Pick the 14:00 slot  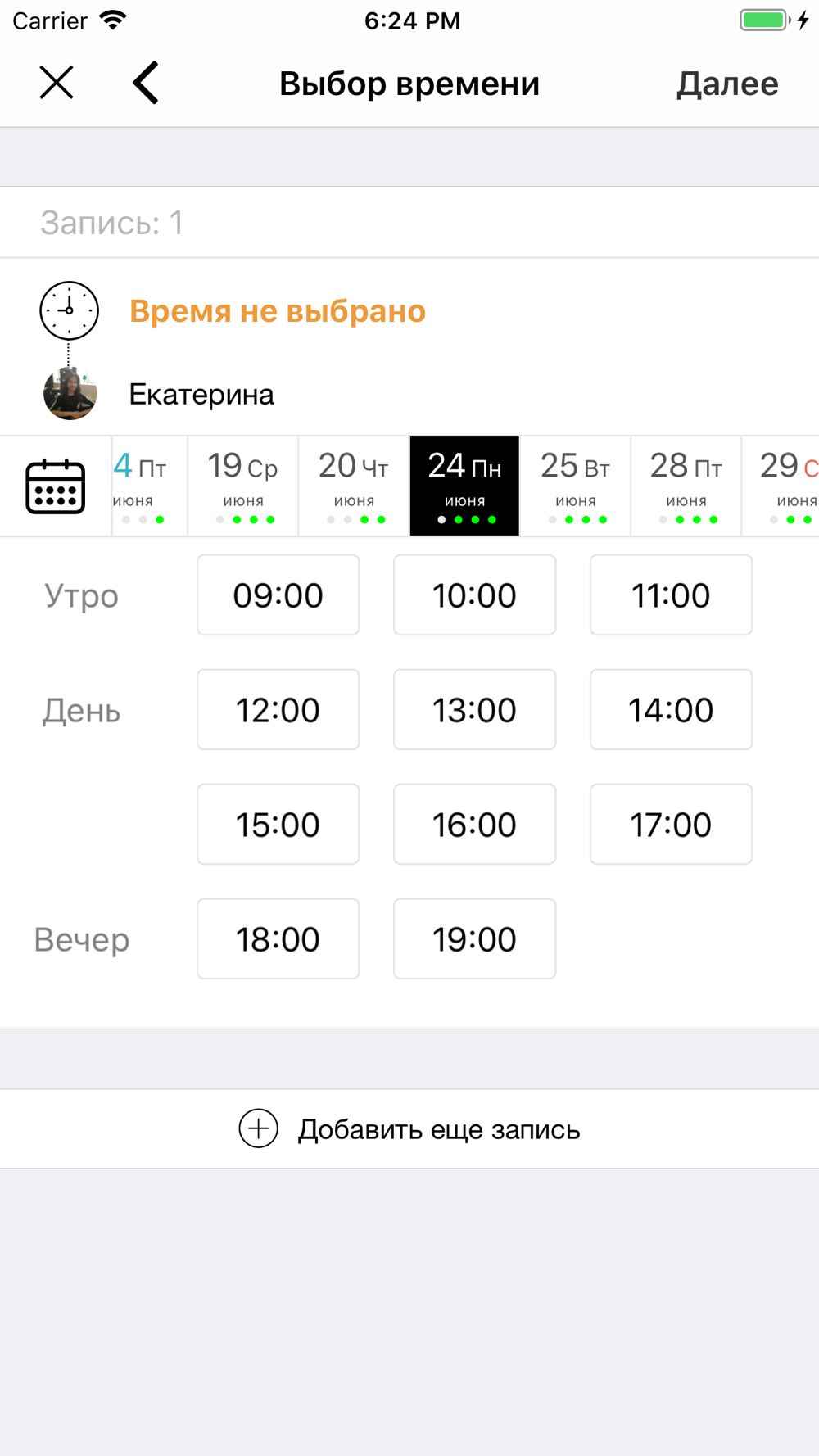(672, 709)
